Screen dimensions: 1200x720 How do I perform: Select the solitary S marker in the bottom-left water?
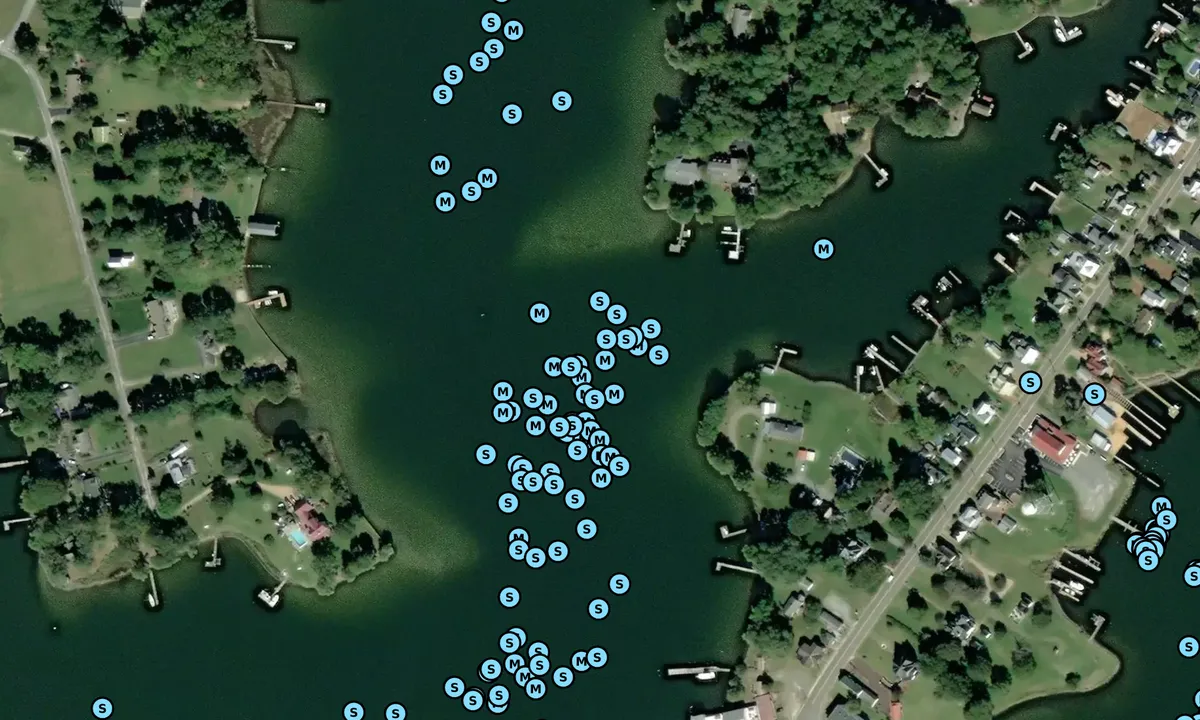(x=102, y=708)
